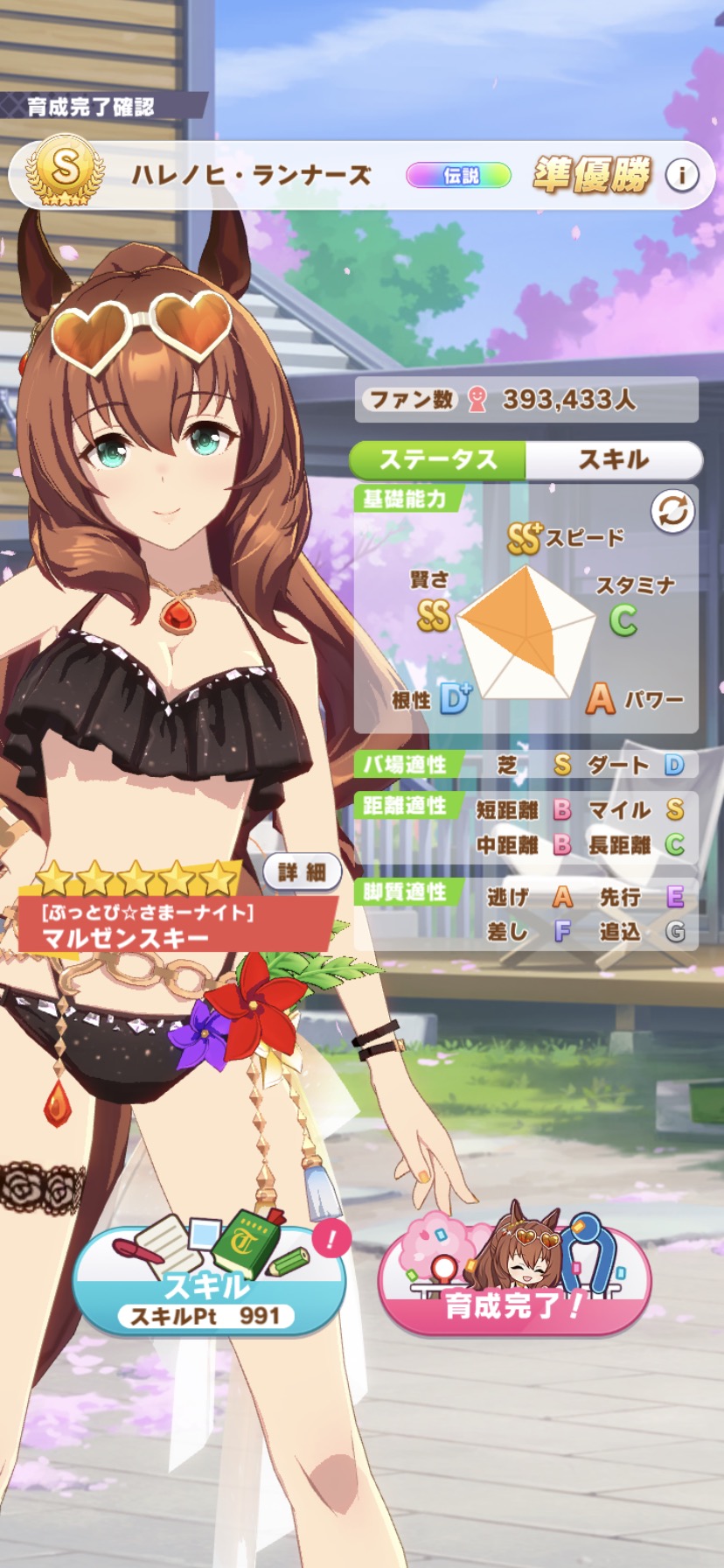
Task: Tap the refresh icon in 基礎能力
Action: (672, 512)
